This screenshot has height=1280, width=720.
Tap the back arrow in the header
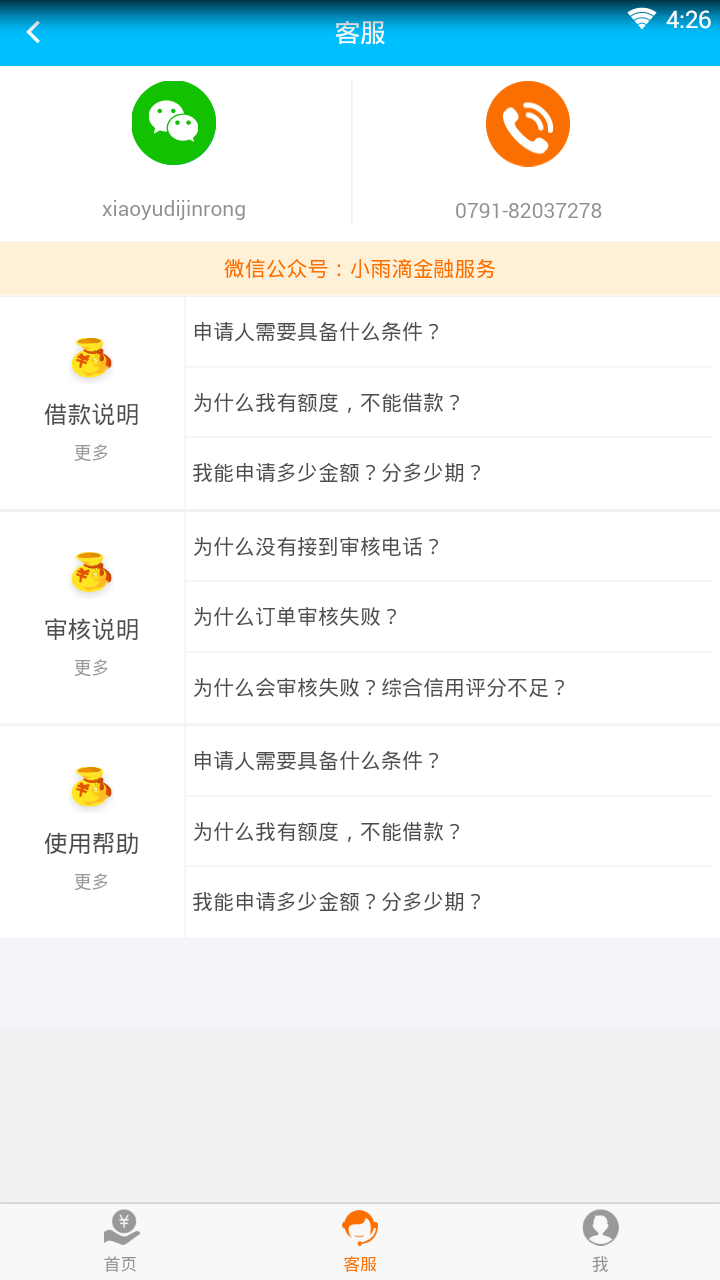tap(33, 32)
